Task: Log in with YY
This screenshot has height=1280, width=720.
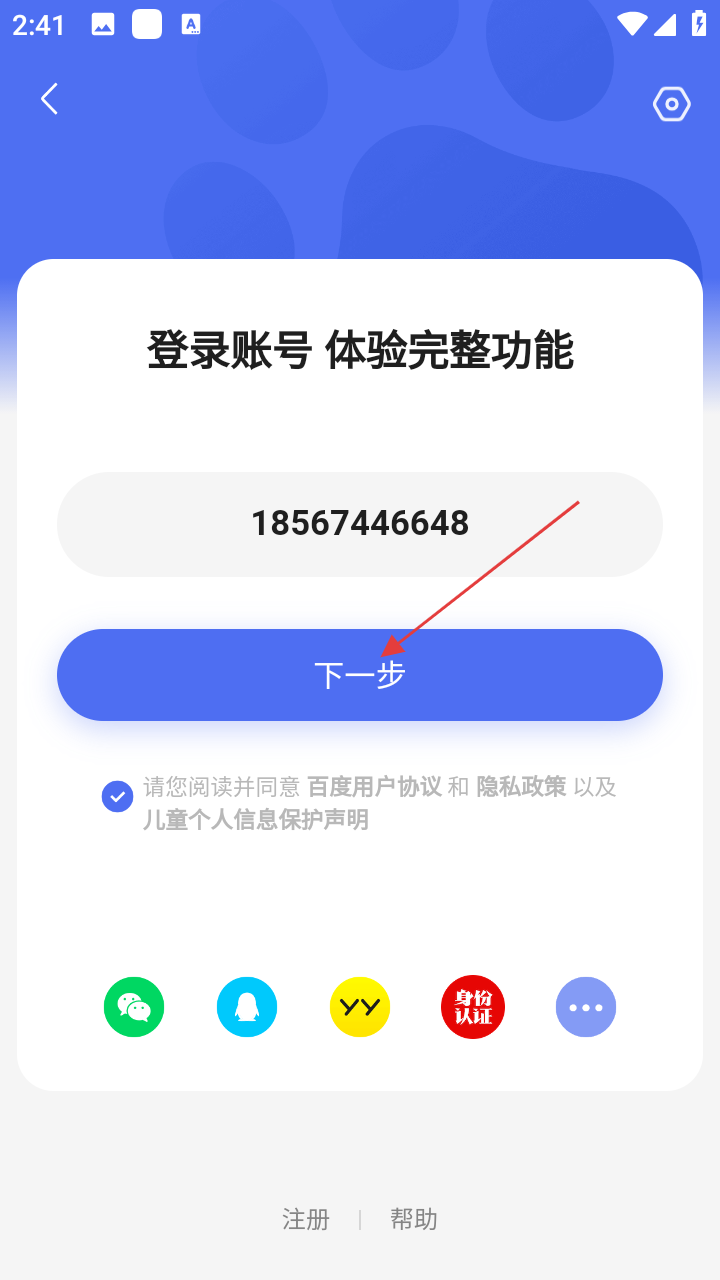Action: (x=360, y=1007)
